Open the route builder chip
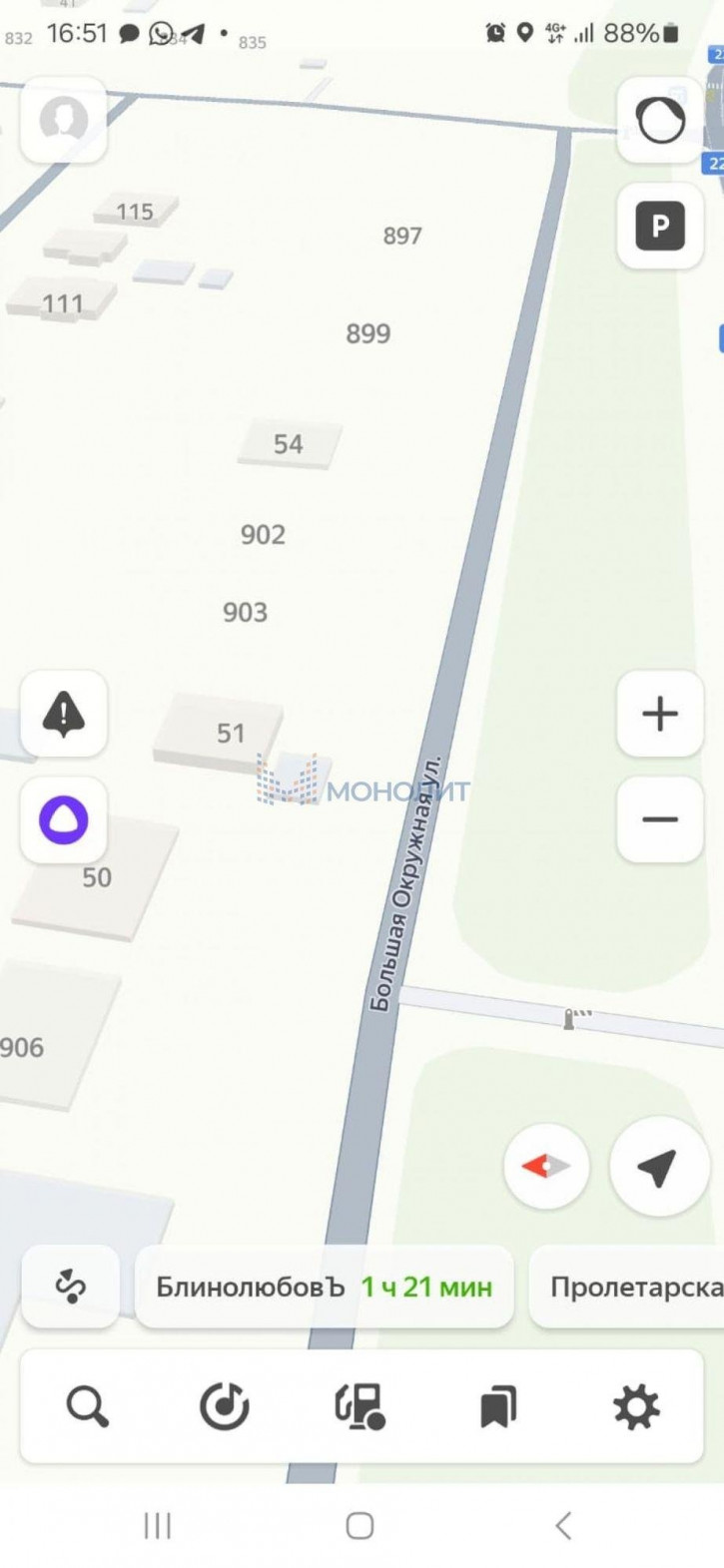This screenshot has width=724, height=1568. (71, 1288)
